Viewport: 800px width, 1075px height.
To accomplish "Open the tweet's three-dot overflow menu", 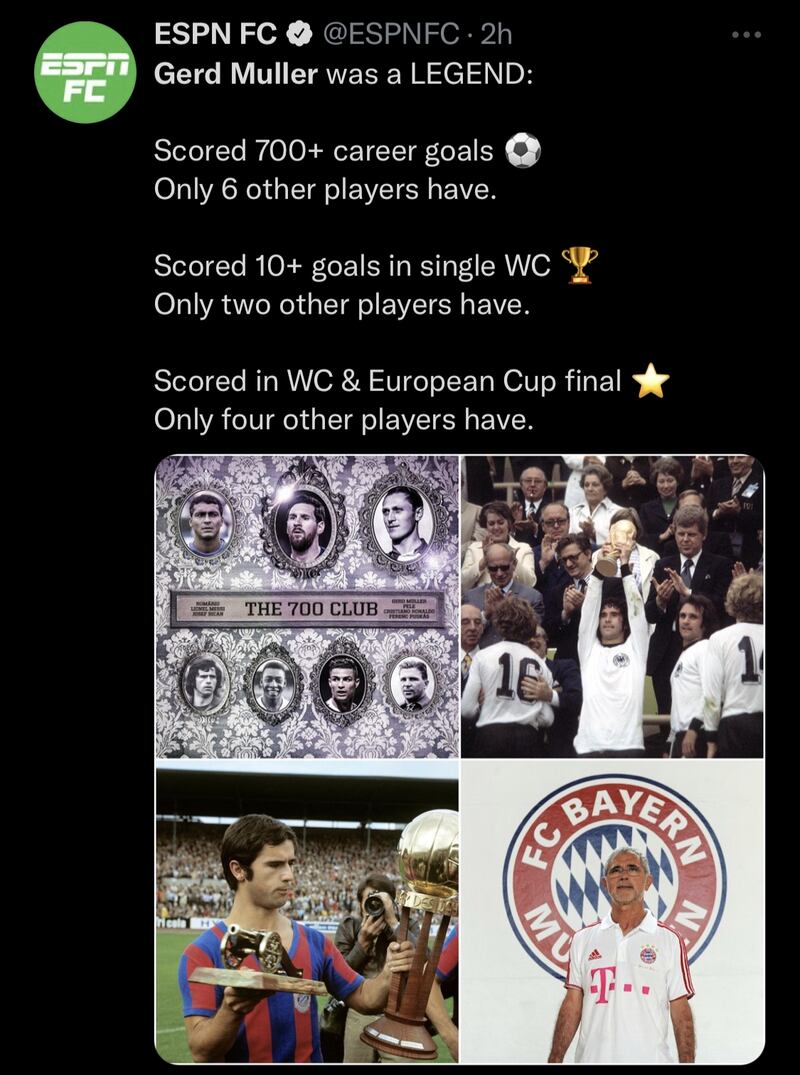I will [746, 35].
